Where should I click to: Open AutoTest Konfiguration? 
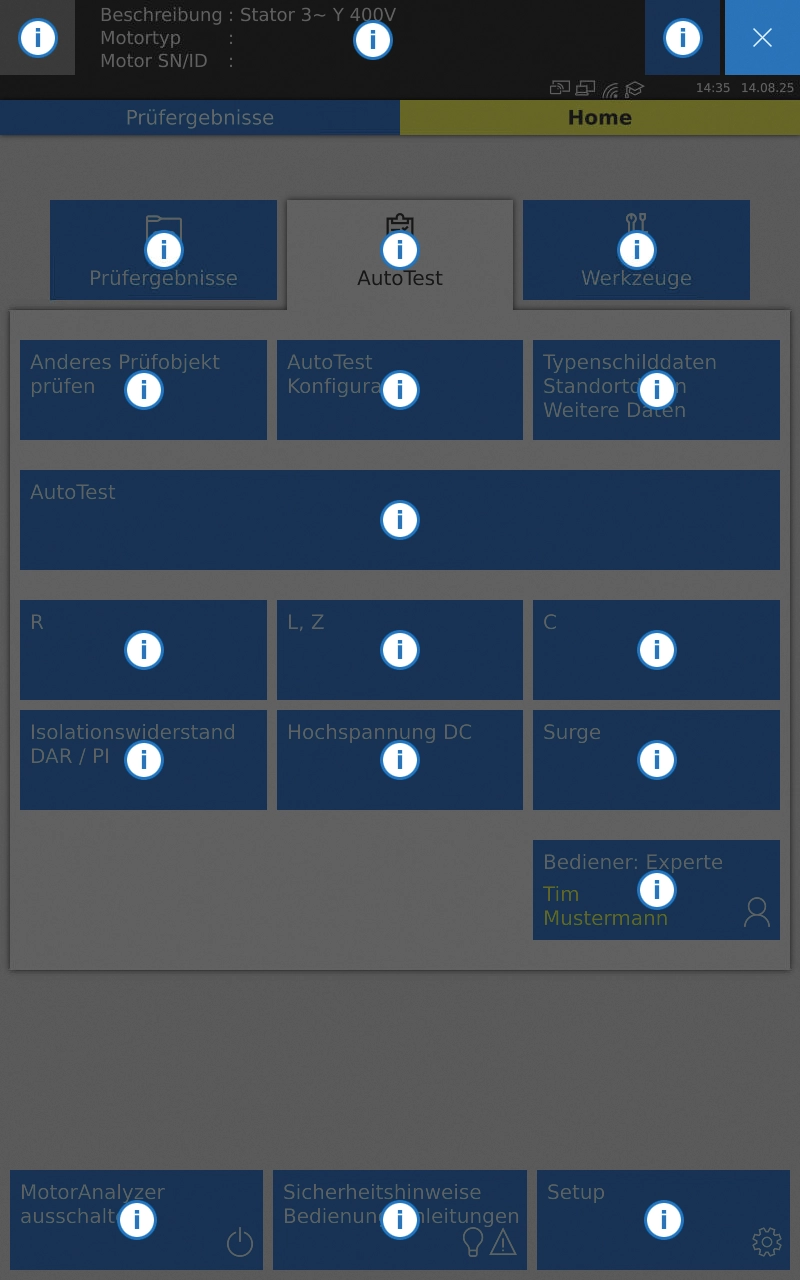[400, 390]
